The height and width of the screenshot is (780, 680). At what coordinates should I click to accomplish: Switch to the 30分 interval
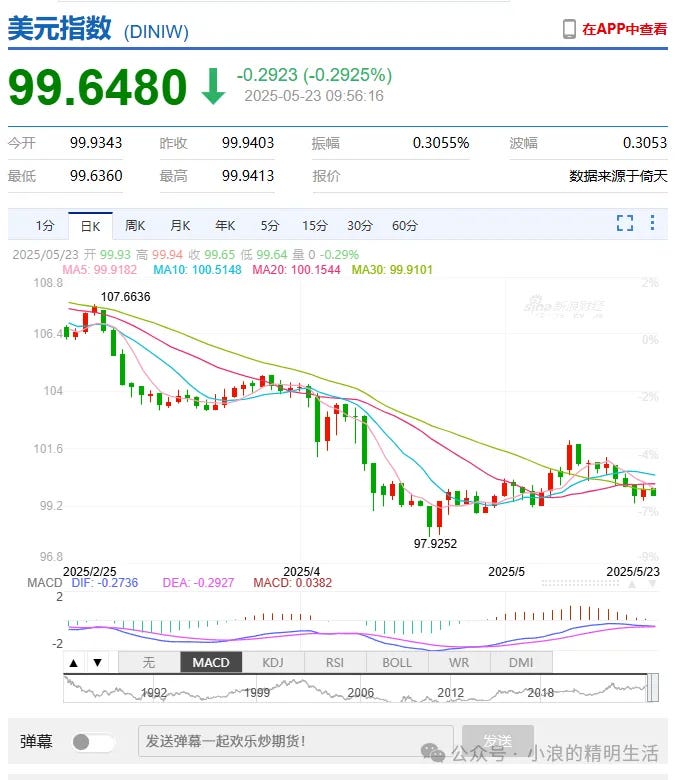(x=360, y=225)
